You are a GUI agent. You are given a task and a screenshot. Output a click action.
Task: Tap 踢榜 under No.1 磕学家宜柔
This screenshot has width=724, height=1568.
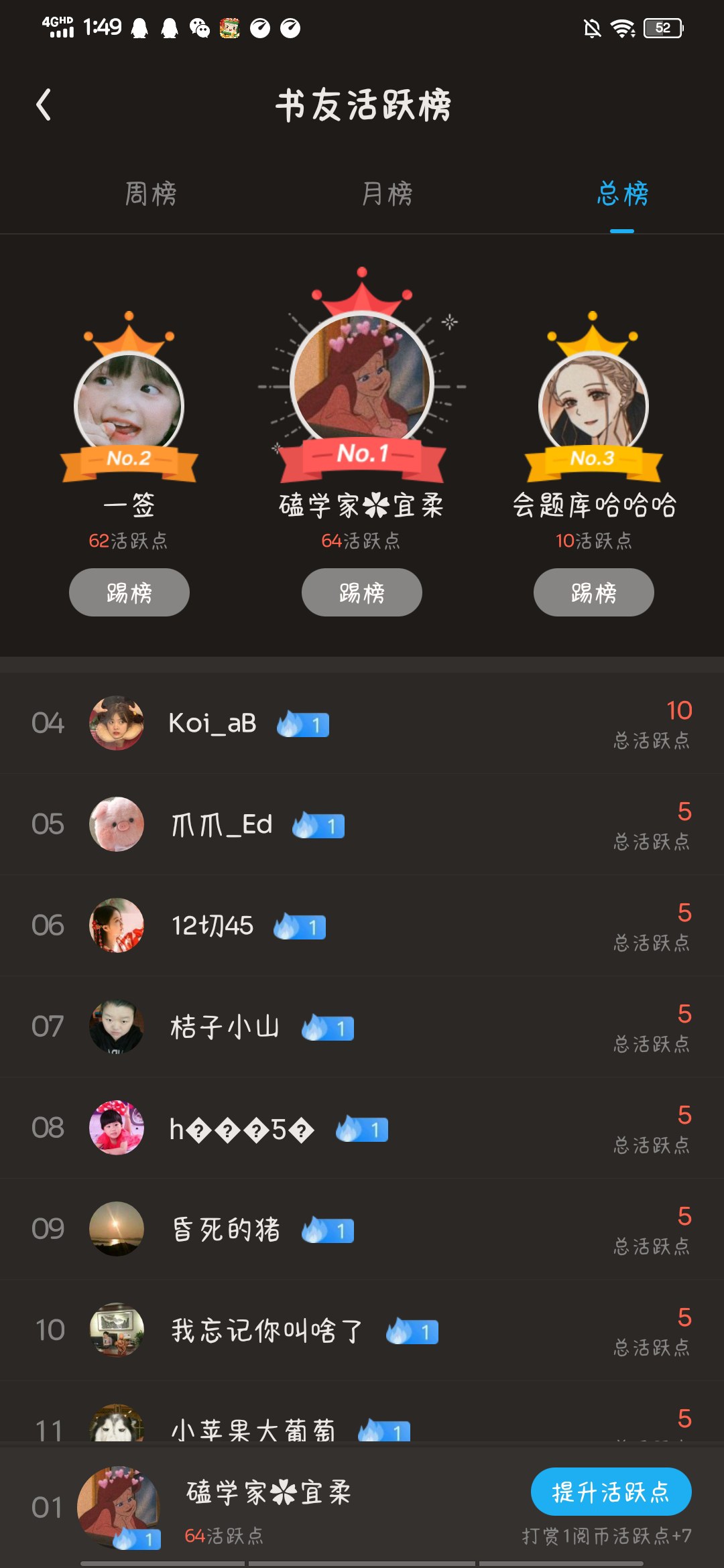[362, 592]
